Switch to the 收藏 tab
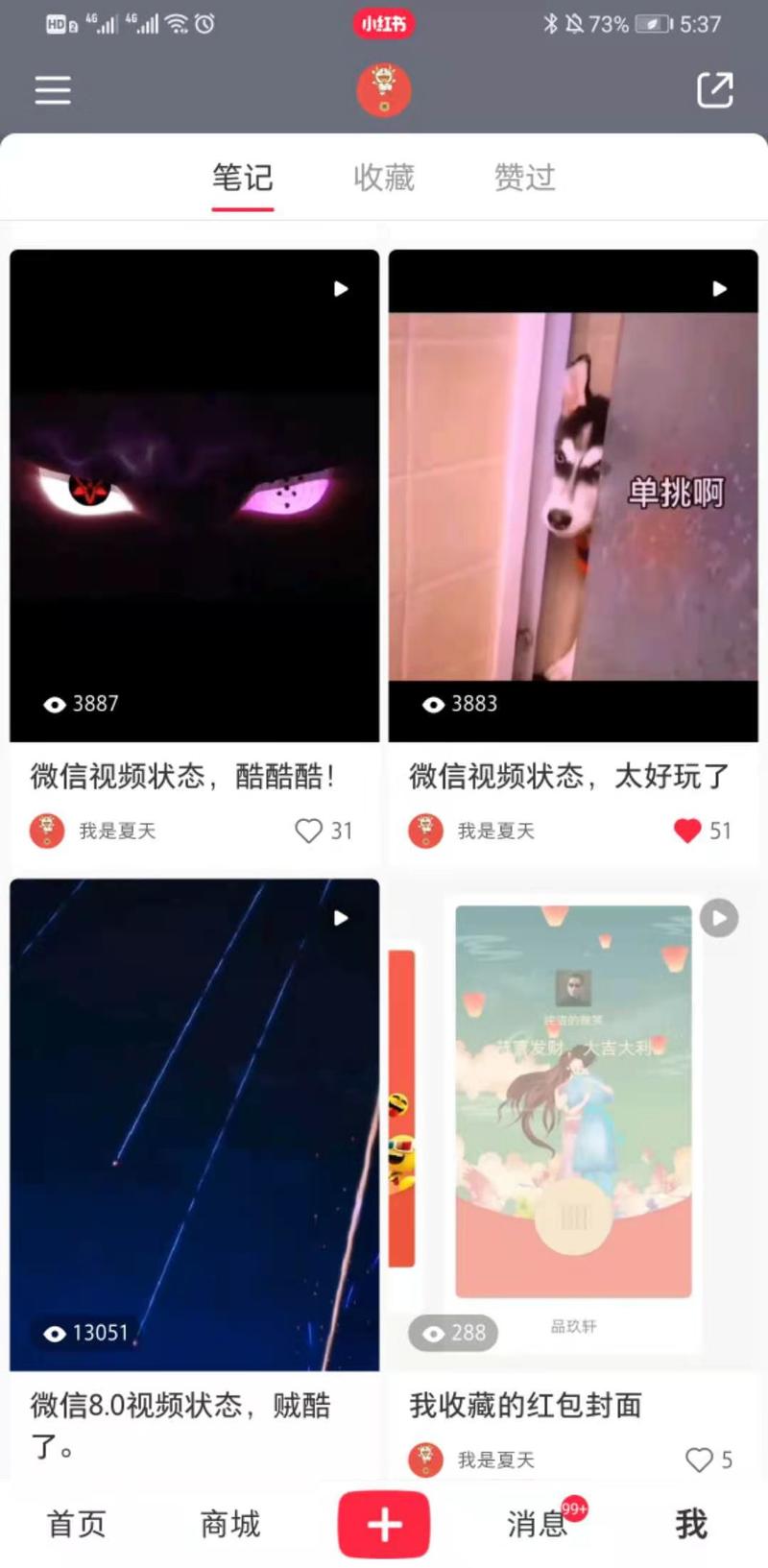The width and height of the screenshot is (768, 1568). [384, 178]
